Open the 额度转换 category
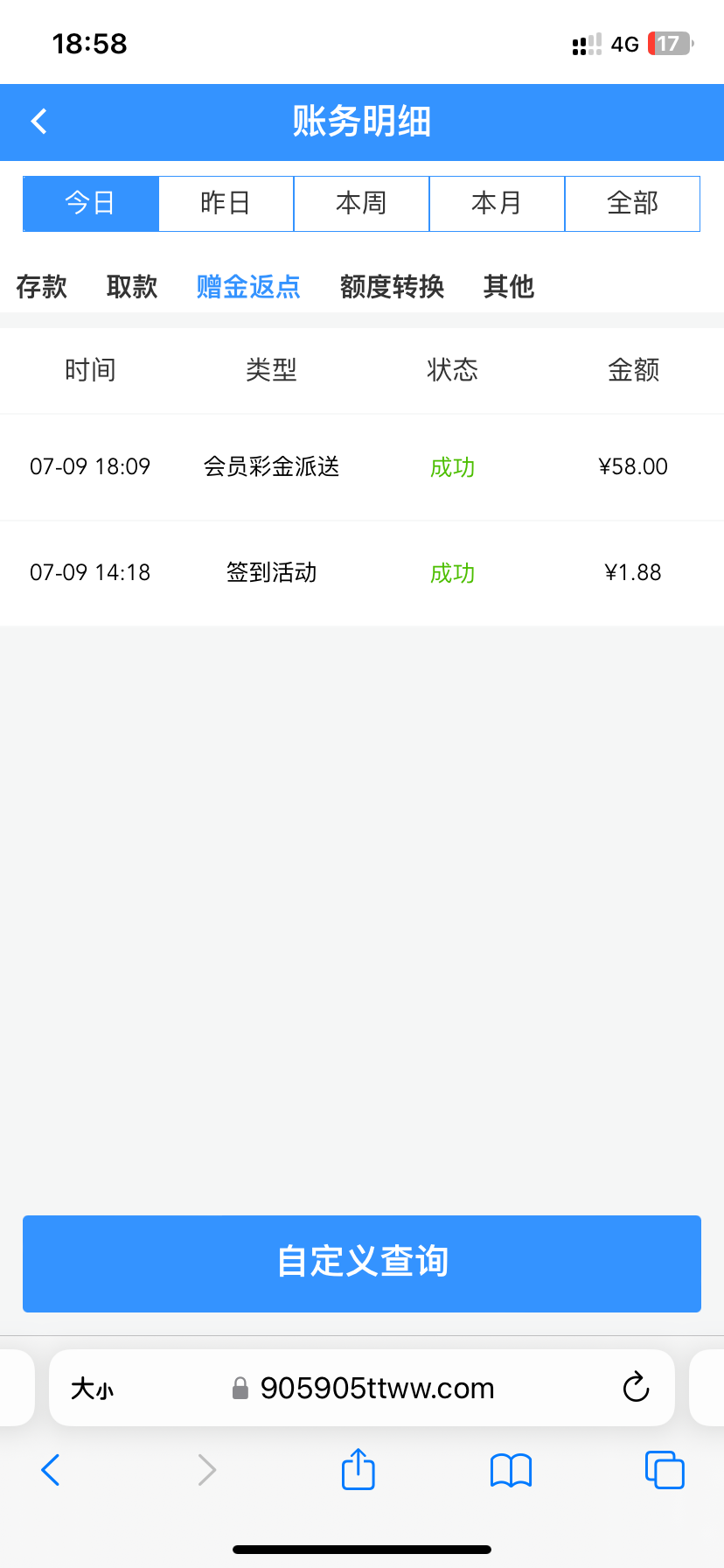The image size is (724, 1568). pyautogui.click(x=392, y=286)
